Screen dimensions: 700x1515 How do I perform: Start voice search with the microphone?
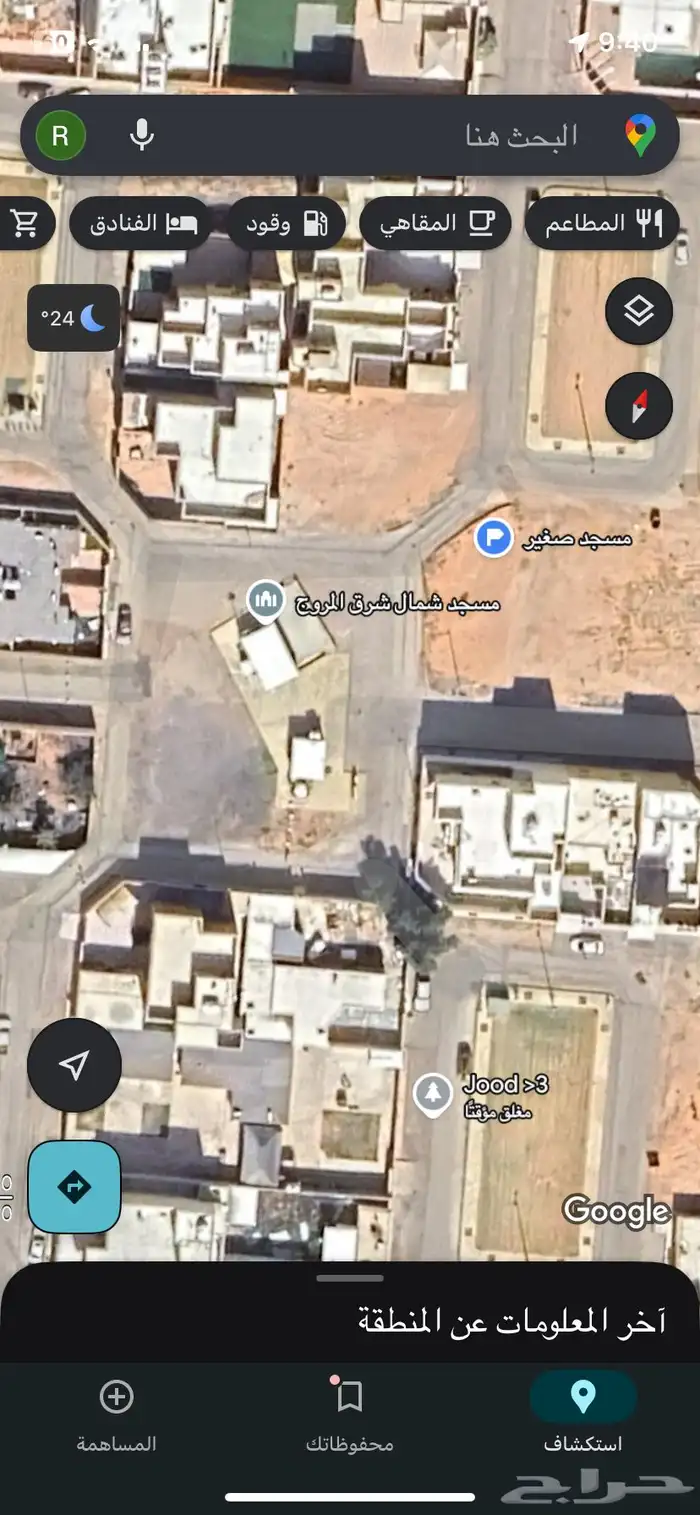(142, 135)
